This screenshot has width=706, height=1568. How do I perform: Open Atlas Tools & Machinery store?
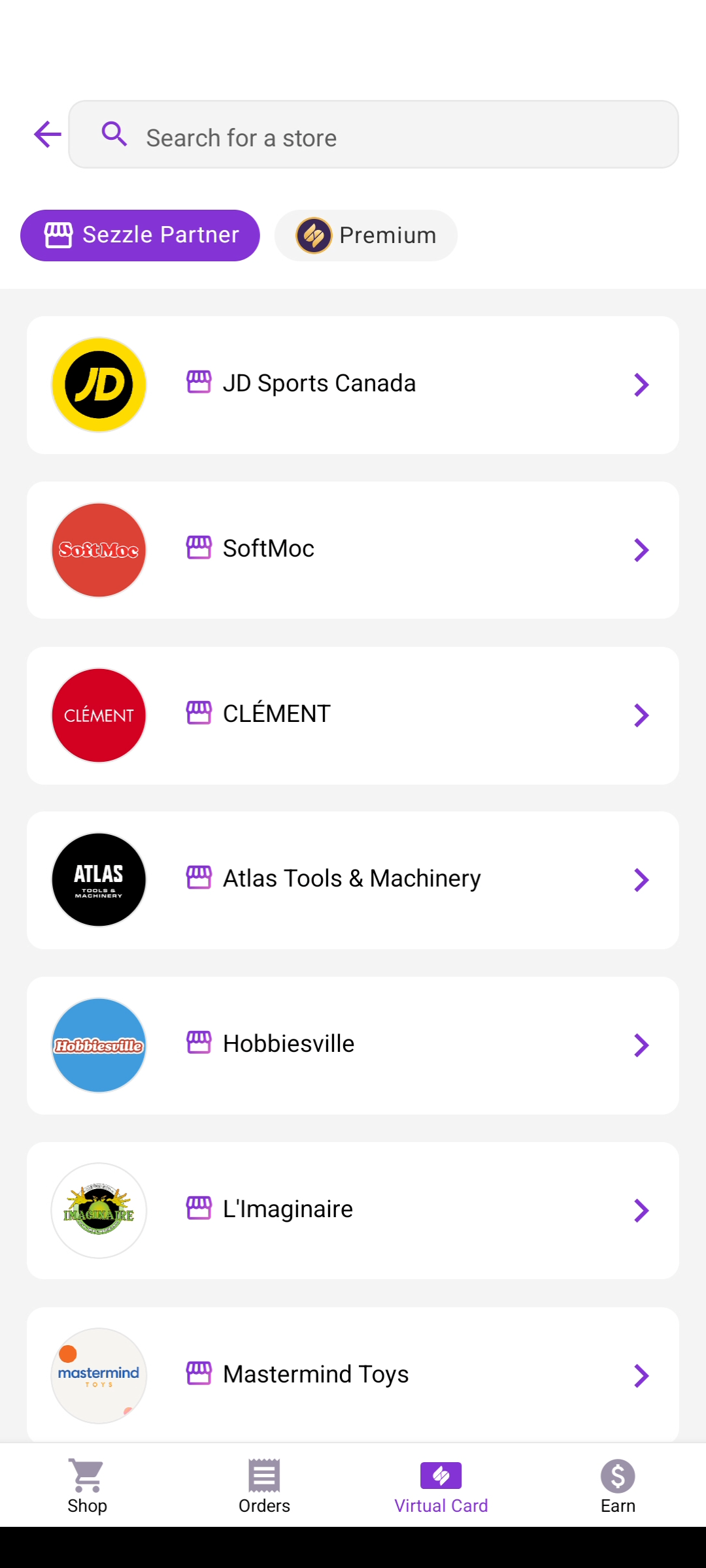tap(353, 880)
